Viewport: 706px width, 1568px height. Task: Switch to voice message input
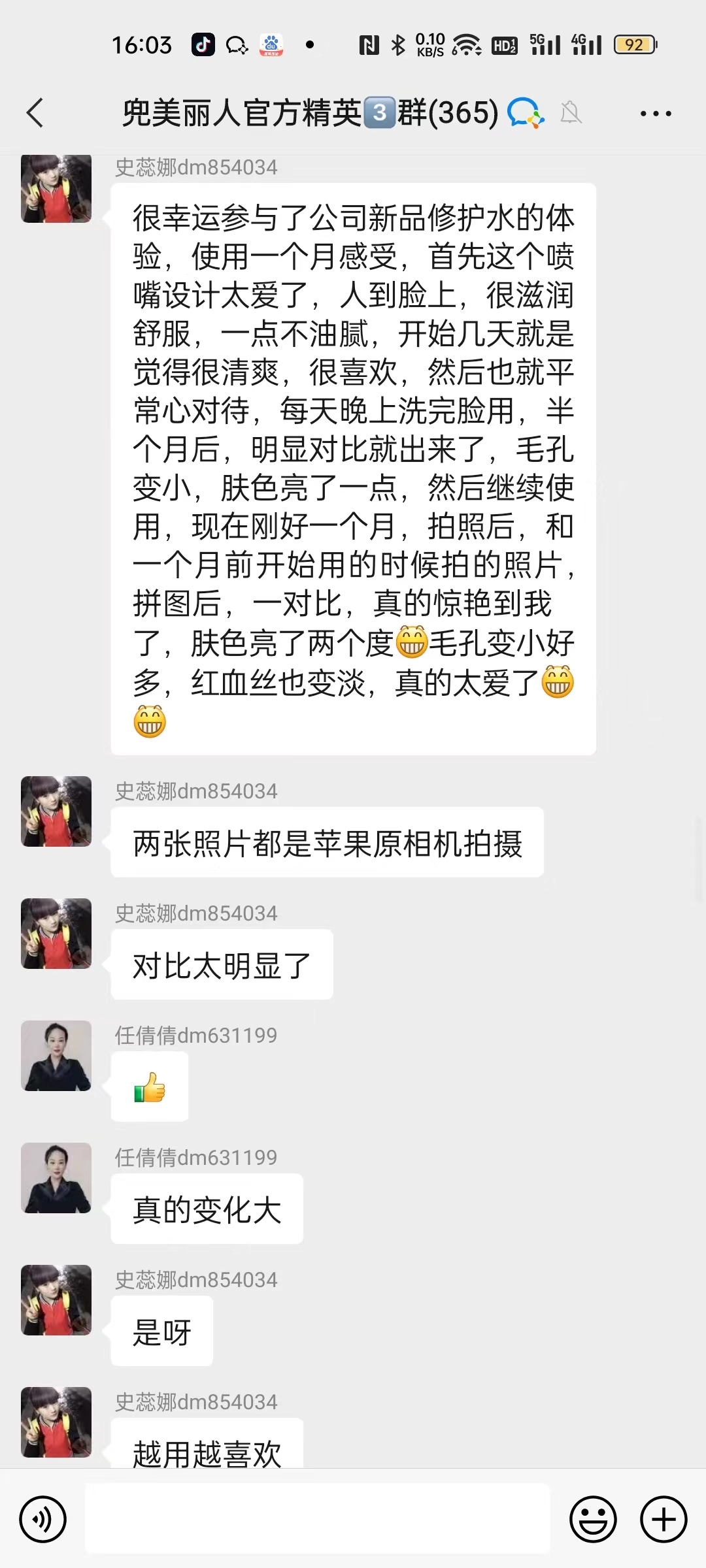click(x=43, y=1519)
